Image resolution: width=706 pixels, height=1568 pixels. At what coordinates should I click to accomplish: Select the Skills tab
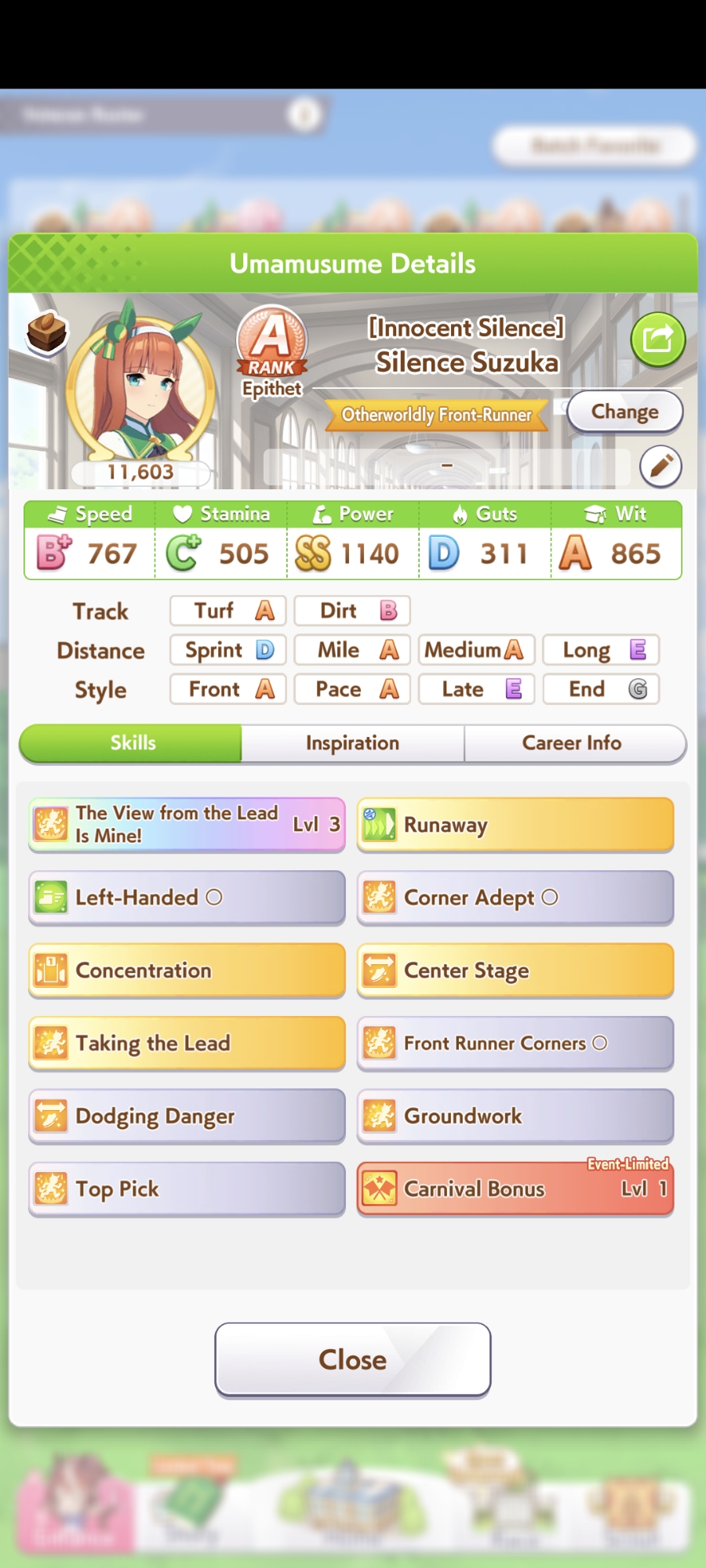[x=133, y=743]
